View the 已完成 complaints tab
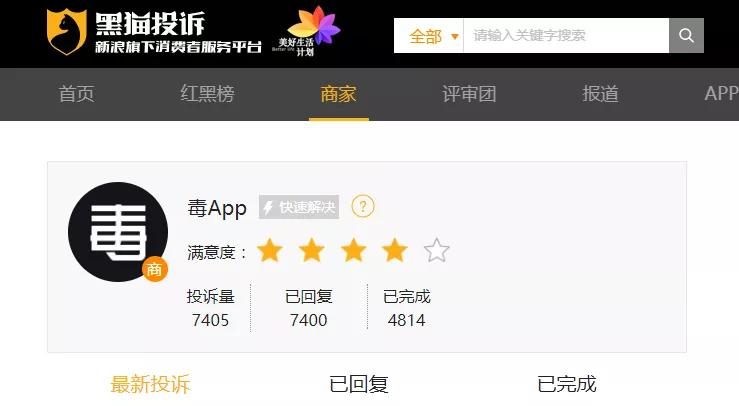The image size is (739, 406). (x=566, y=384)
